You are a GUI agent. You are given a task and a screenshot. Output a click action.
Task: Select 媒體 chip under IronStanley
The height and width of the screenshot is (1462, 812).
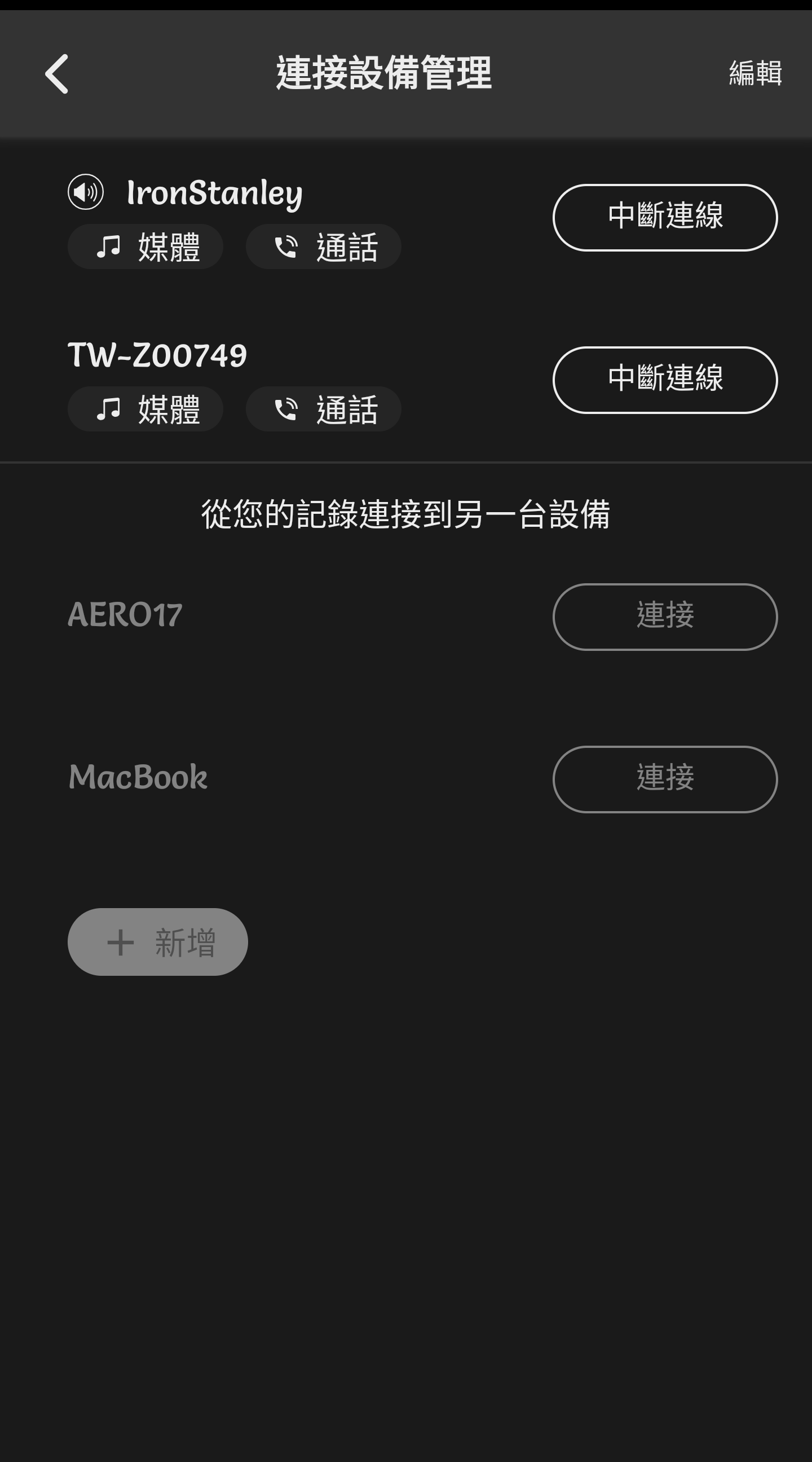pos(145,247)
